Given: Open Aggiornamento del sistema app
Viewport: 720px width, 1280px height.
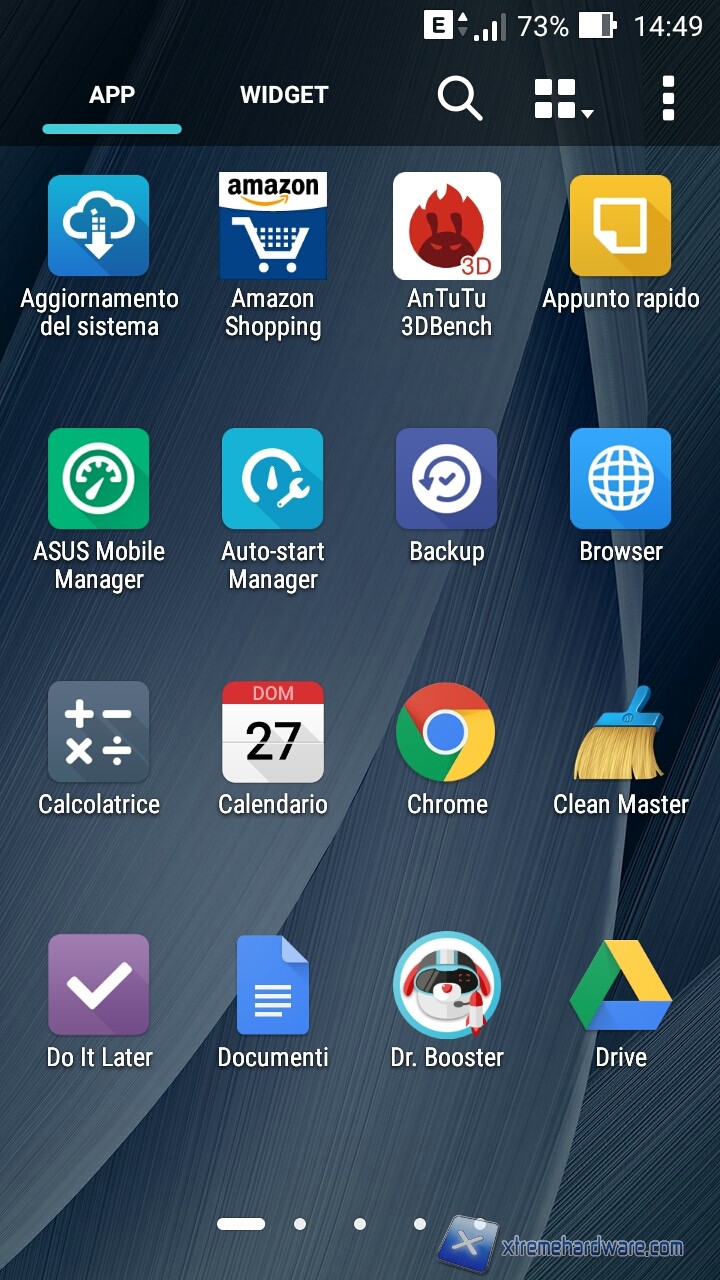Looking at the screenshot, I should coord(99,226).
